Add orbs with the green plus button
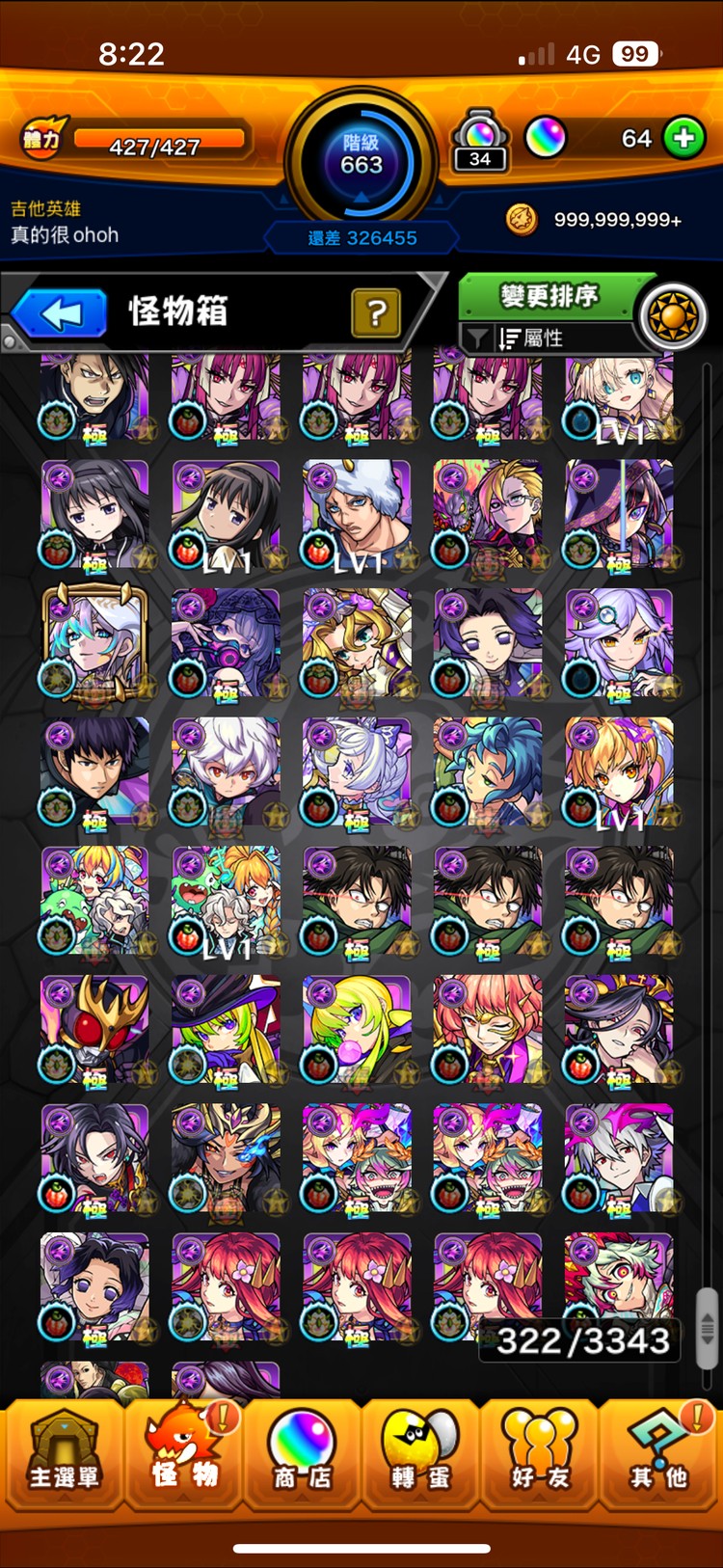The height and width of the screenshot is (1568, 723). (x=683, y=138)
